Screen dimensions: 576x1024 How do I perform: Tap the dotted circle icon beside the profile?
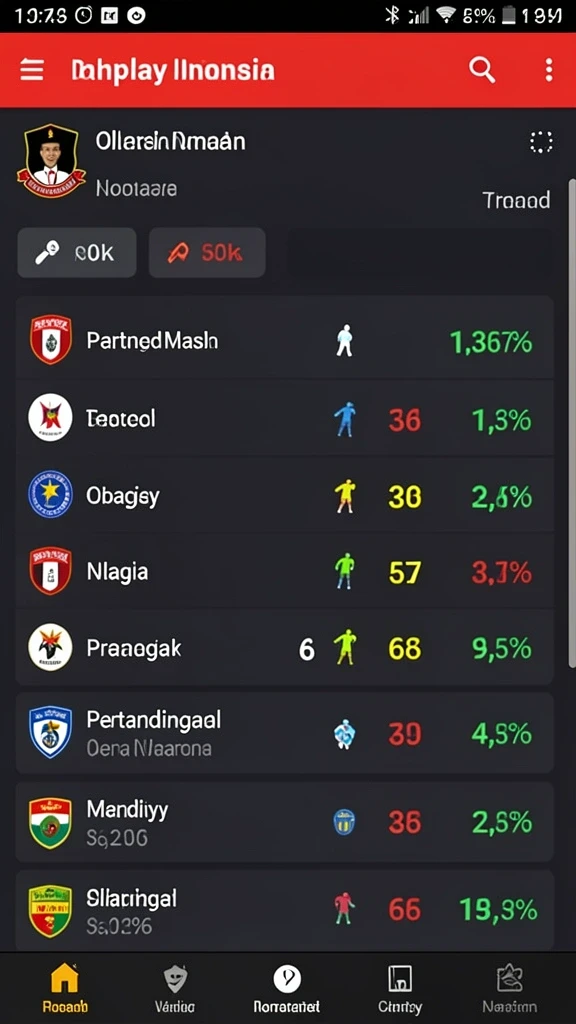541,142
